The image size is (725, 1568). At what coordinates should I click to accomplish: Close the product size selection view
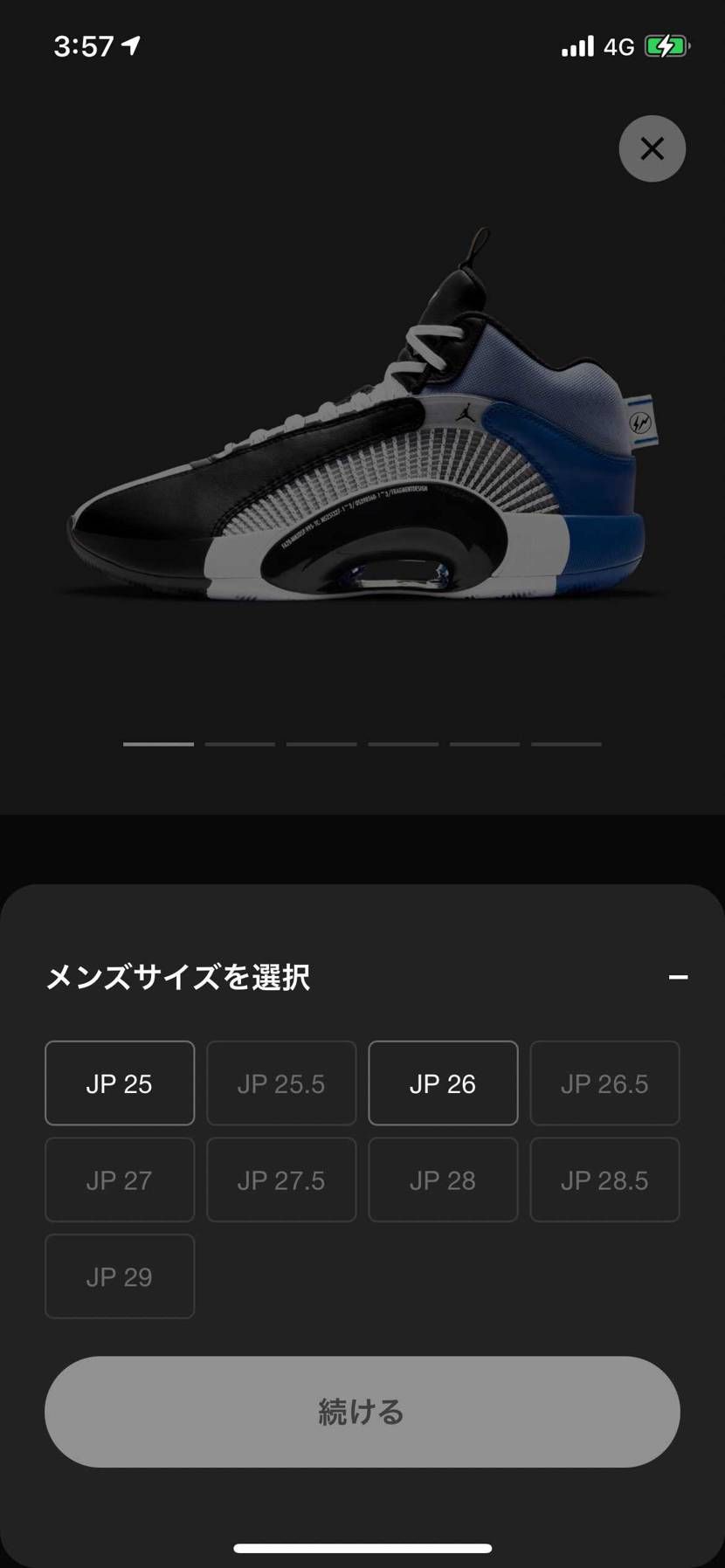652,148
